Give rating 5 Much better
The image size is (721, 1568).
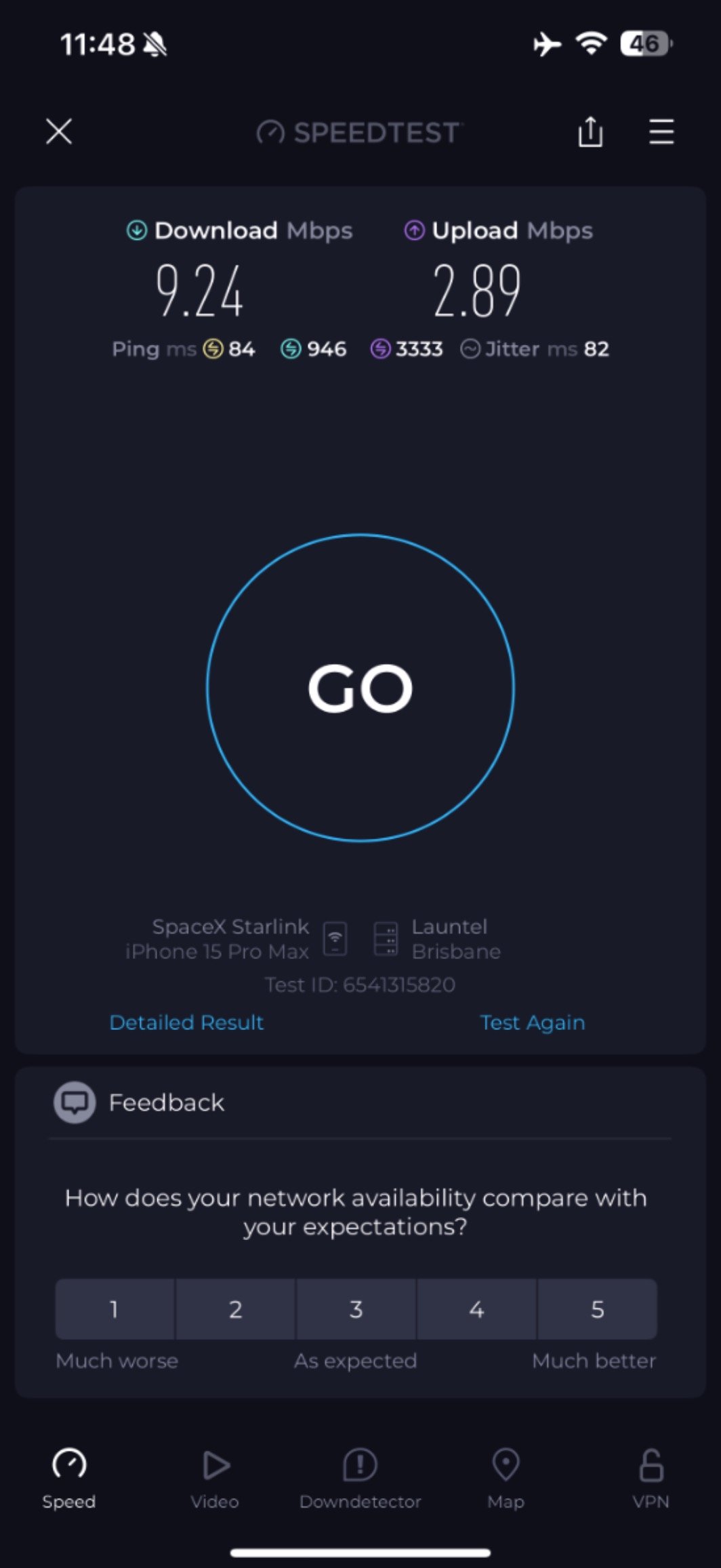pos(597,1309)
